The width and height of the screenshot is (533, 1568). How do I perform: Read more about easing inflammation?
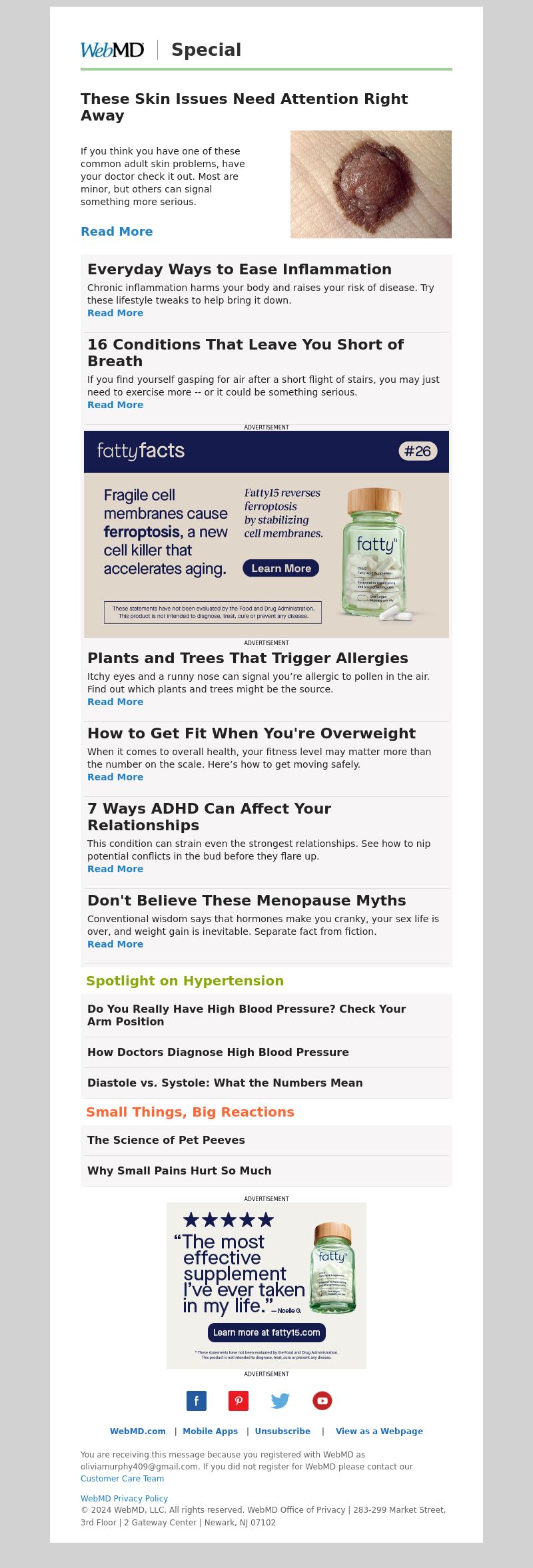click(x=115, y=313)
